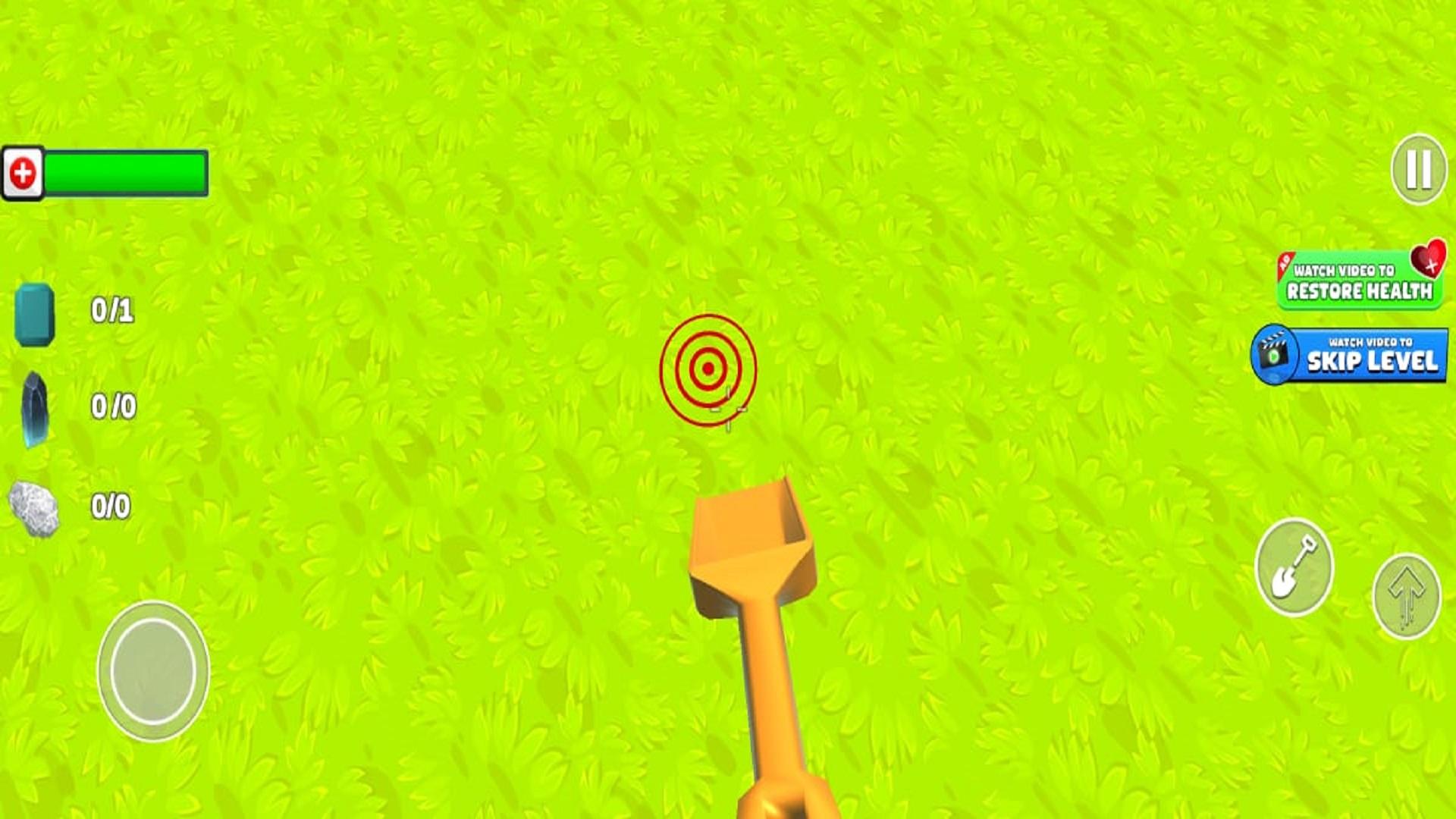Watch video to skip level
This screenshot has width=1456, height=819.
pyautogui.click(x=1349, y=355)
